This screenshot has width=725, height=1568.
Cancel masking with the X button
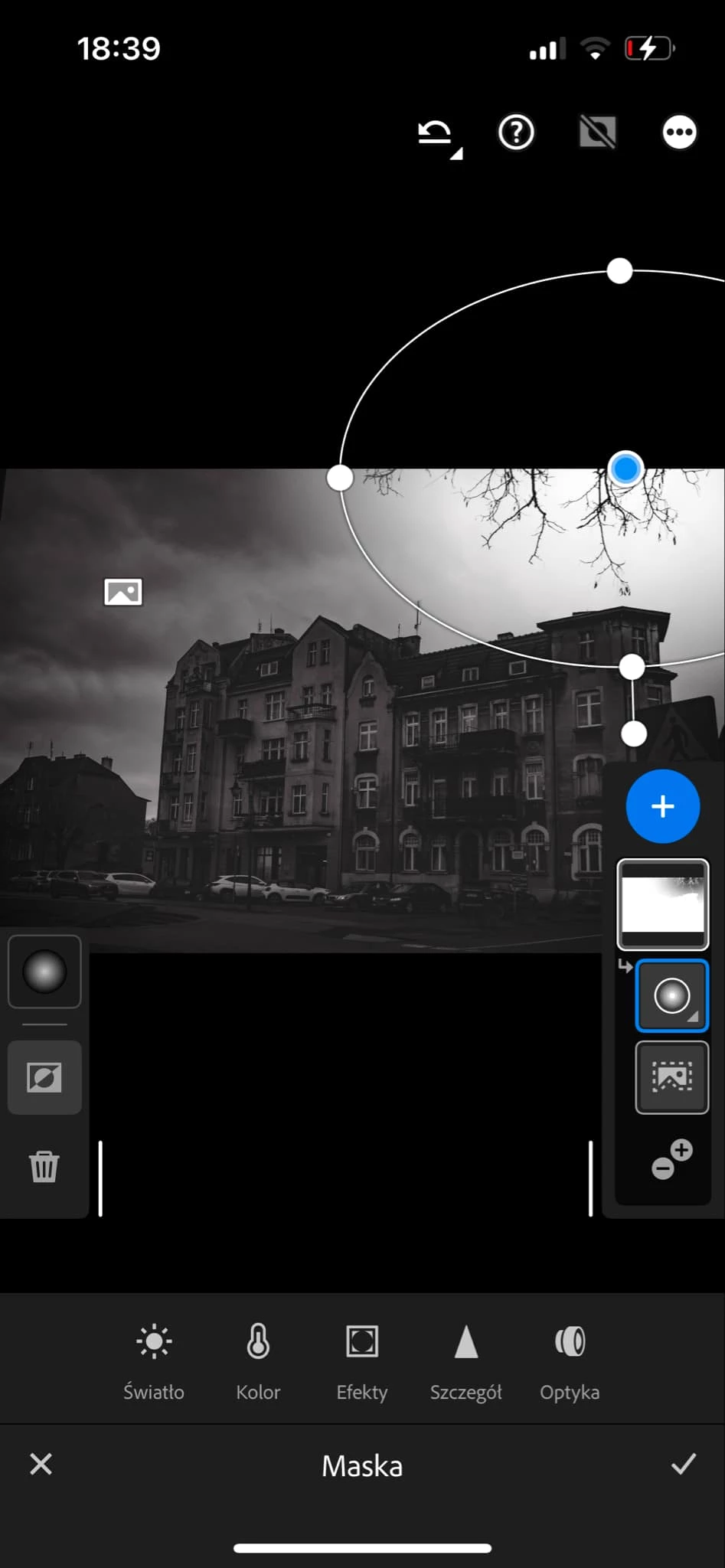(41, 1465)
